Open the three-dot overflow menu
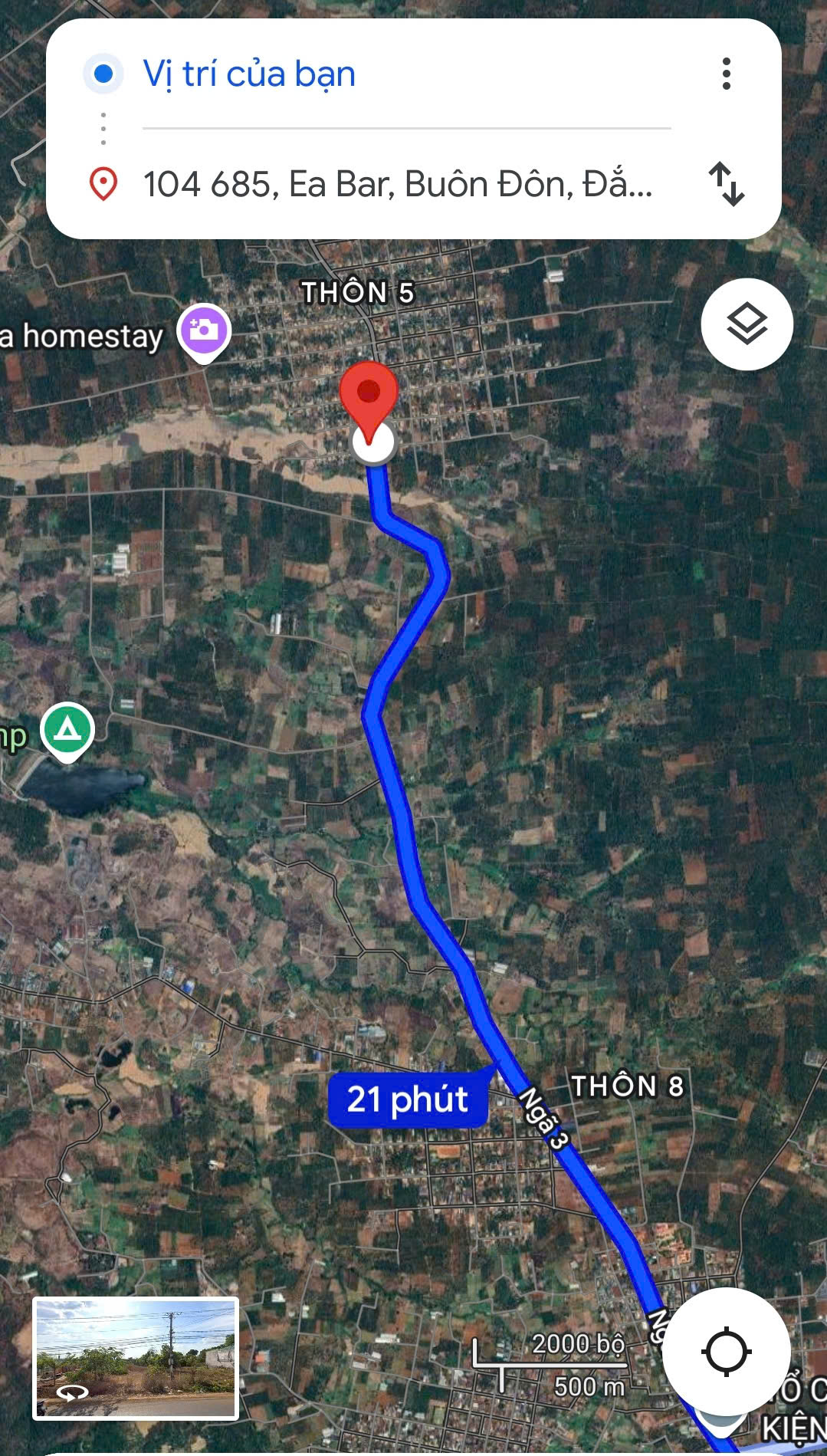This screenshot has height=1456, width=827. point(727,74)
